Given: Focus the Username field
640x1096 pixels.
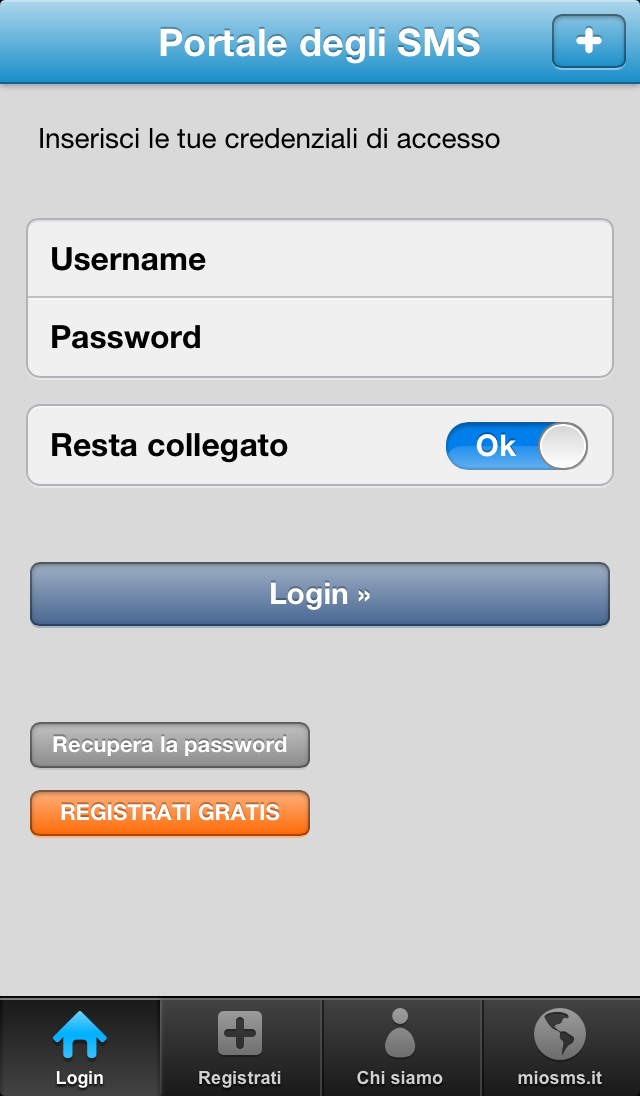Looking at the screenshot, I should [320, 259].
